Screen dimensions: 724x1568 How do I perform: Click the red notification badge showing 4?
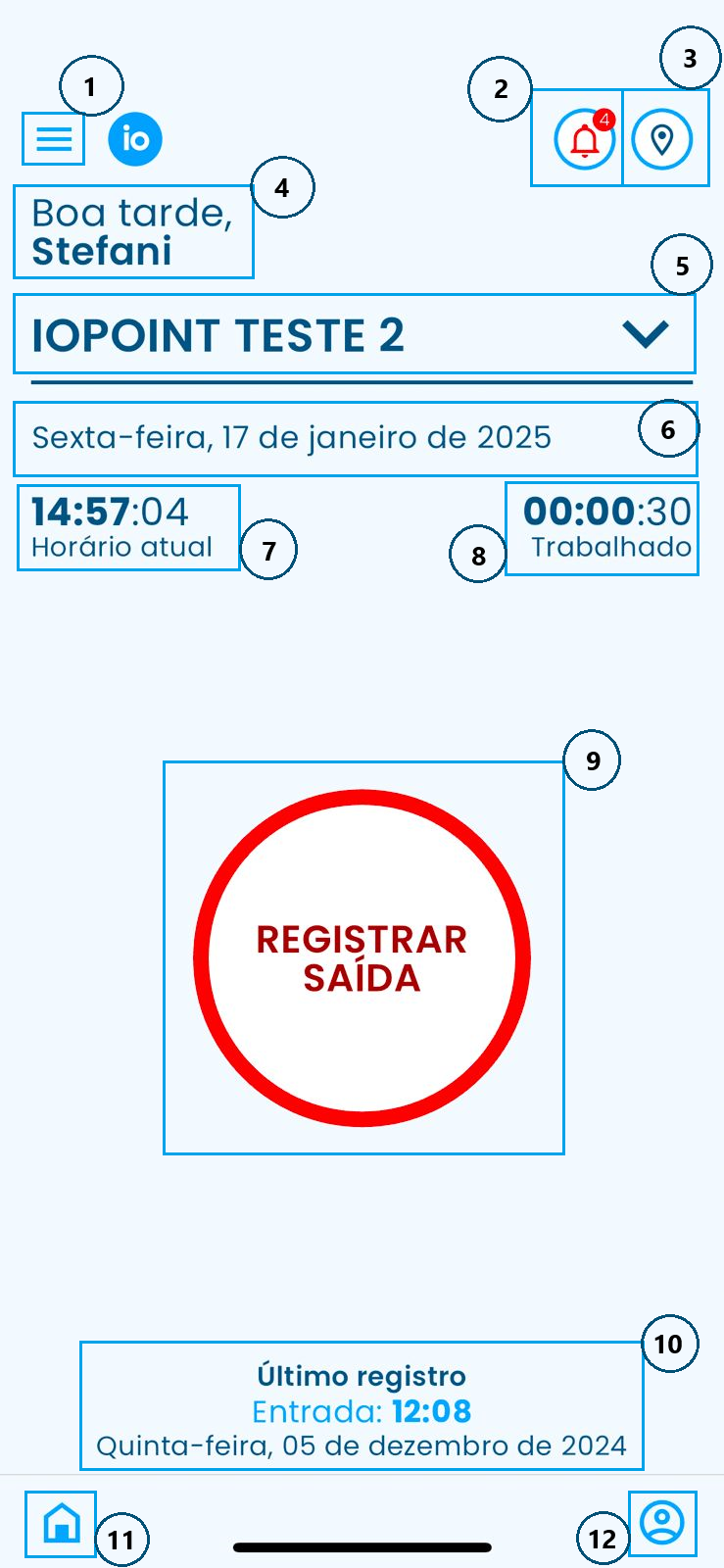pos(605,119)
